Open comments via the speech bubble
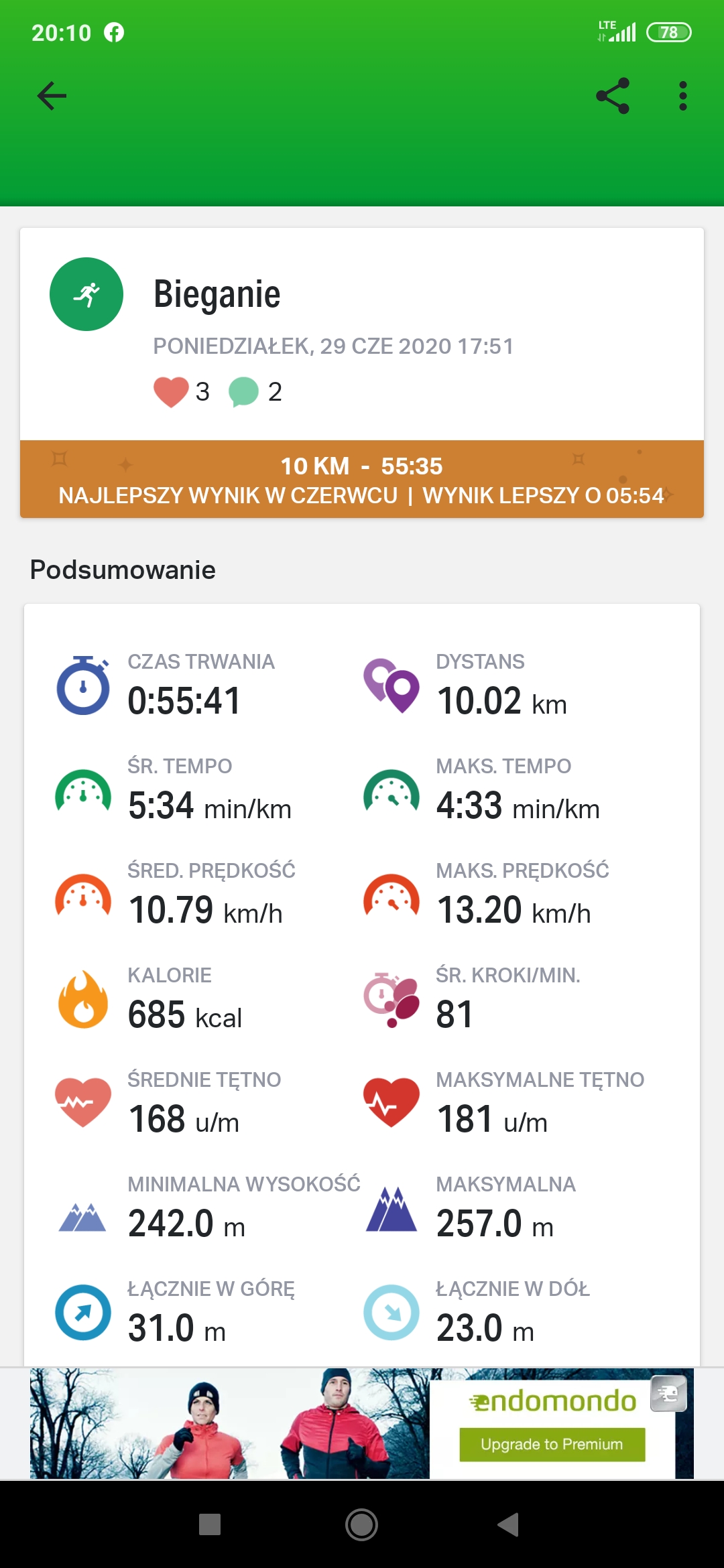 click(x=243, y=391)
